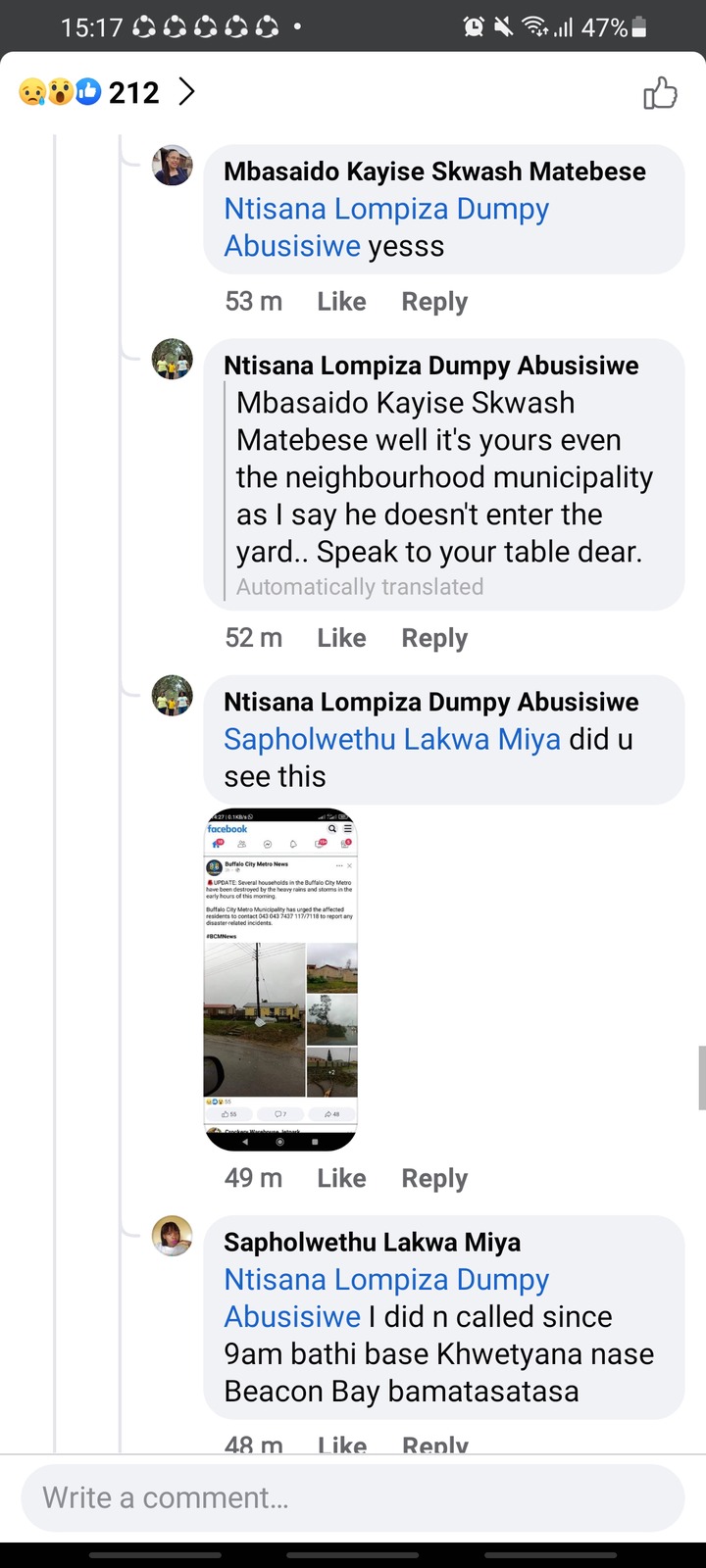Screen dimensions: 706x1568
Task: Open Mbasaido Kayise Skwash Matebese's profile picture
Action: [173, 166]
